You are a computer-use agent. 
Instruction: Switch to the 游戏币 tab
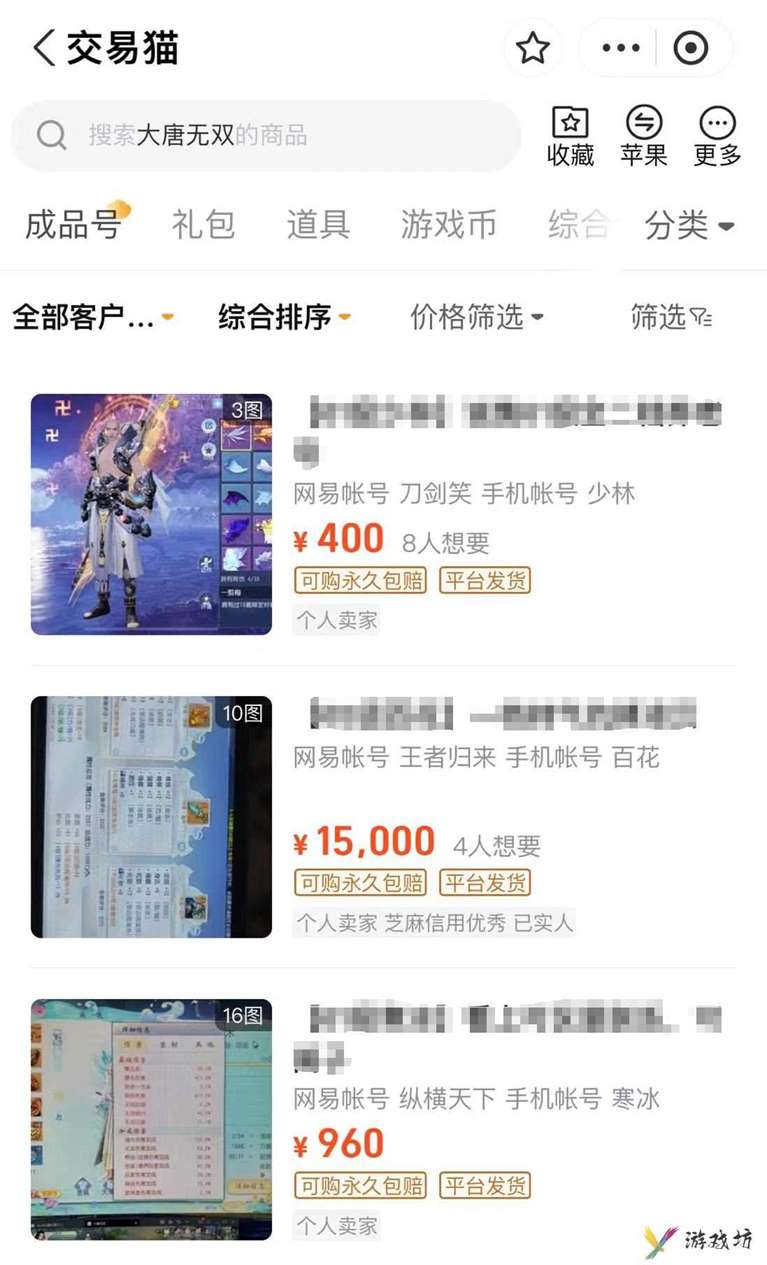point(448,225)
